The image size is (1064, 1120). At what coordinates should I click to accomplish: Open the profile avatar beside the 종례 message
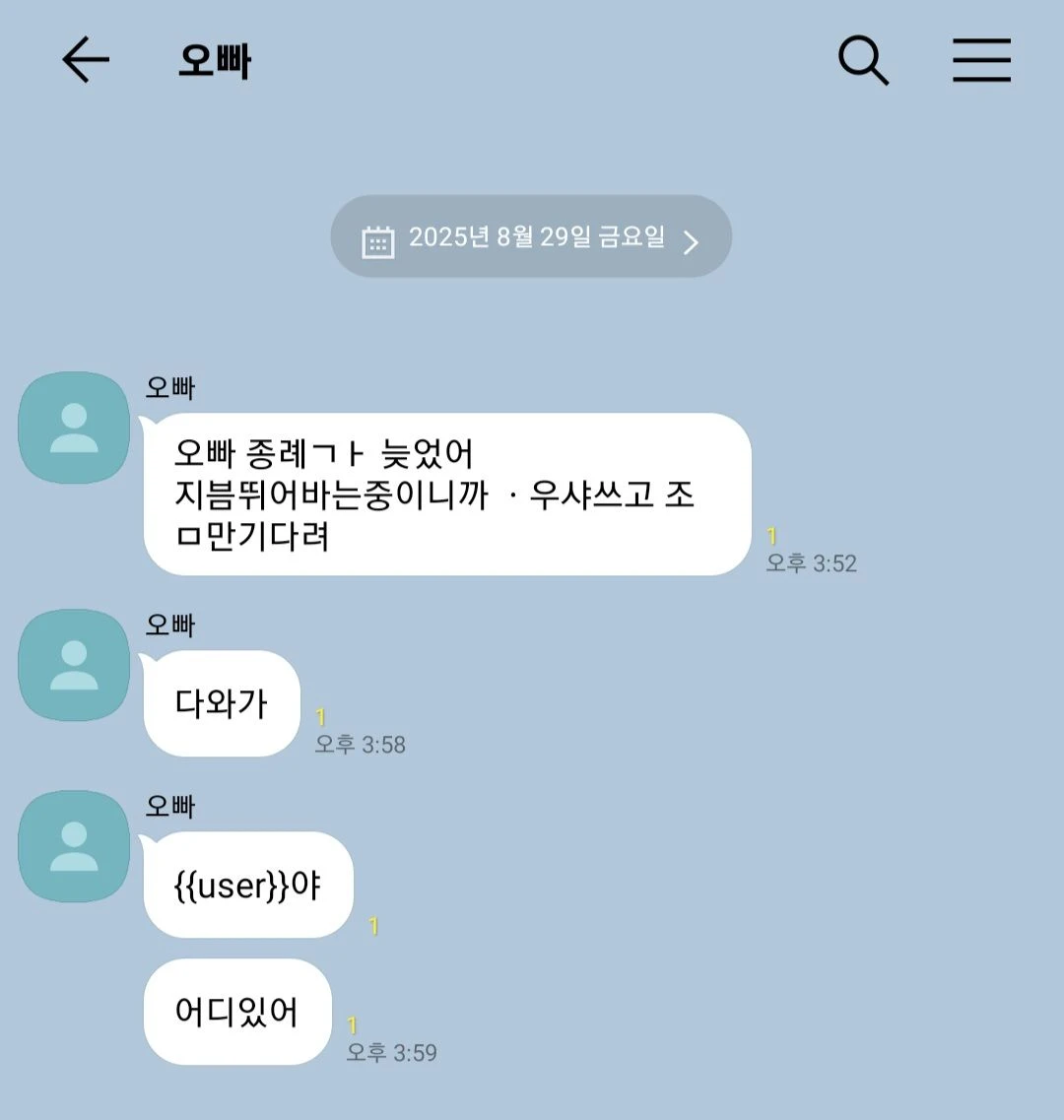tap(74, 428)
